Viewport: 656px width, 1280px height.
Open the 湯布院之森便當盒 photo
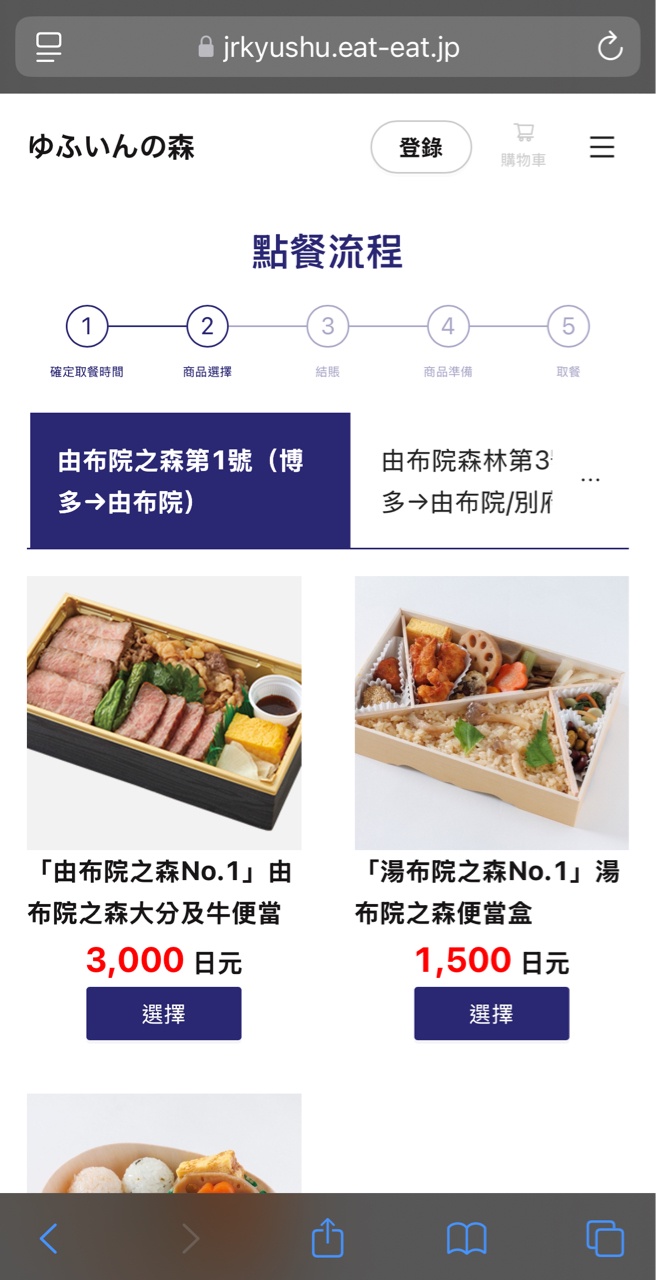491,712
